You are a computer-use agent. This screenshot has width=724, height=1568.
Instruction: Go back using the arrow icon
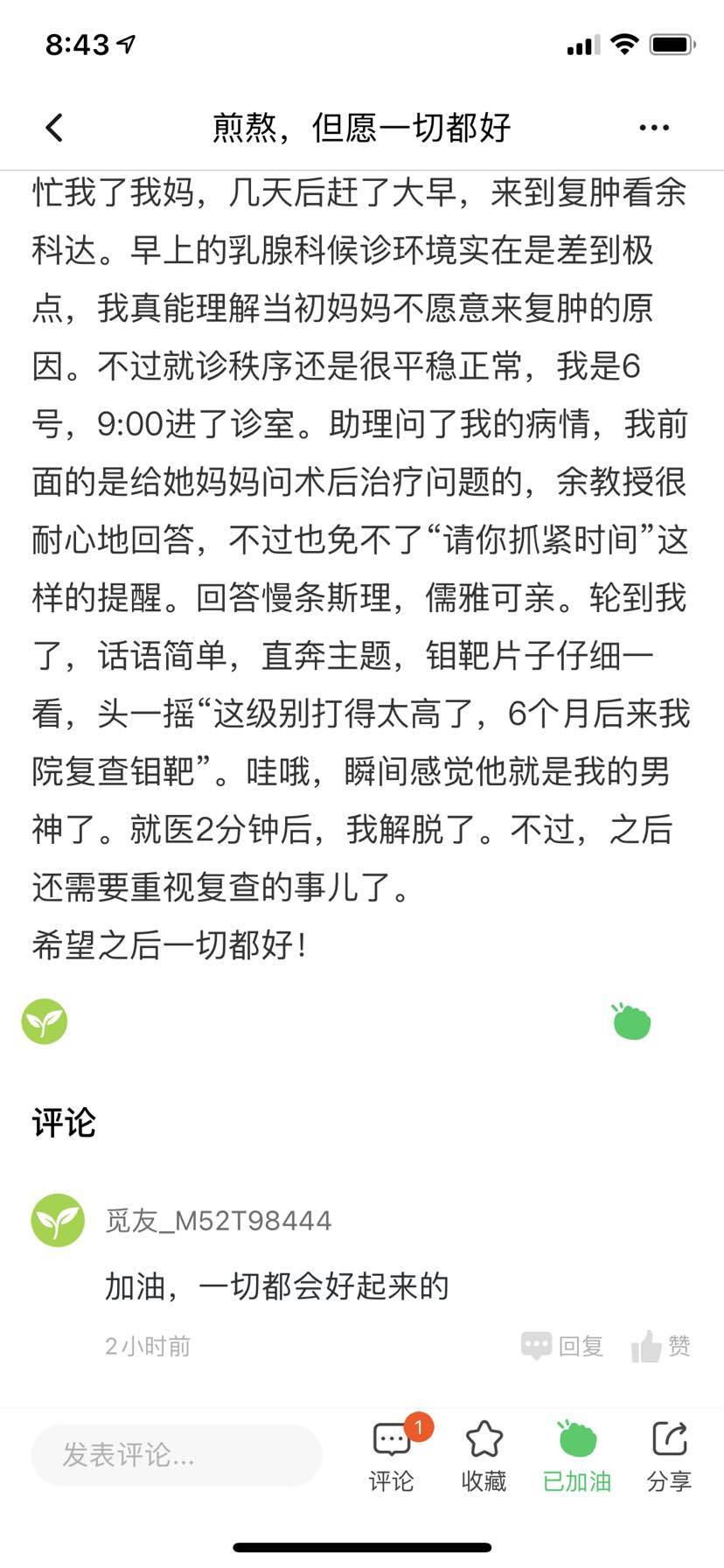point(54,128)
